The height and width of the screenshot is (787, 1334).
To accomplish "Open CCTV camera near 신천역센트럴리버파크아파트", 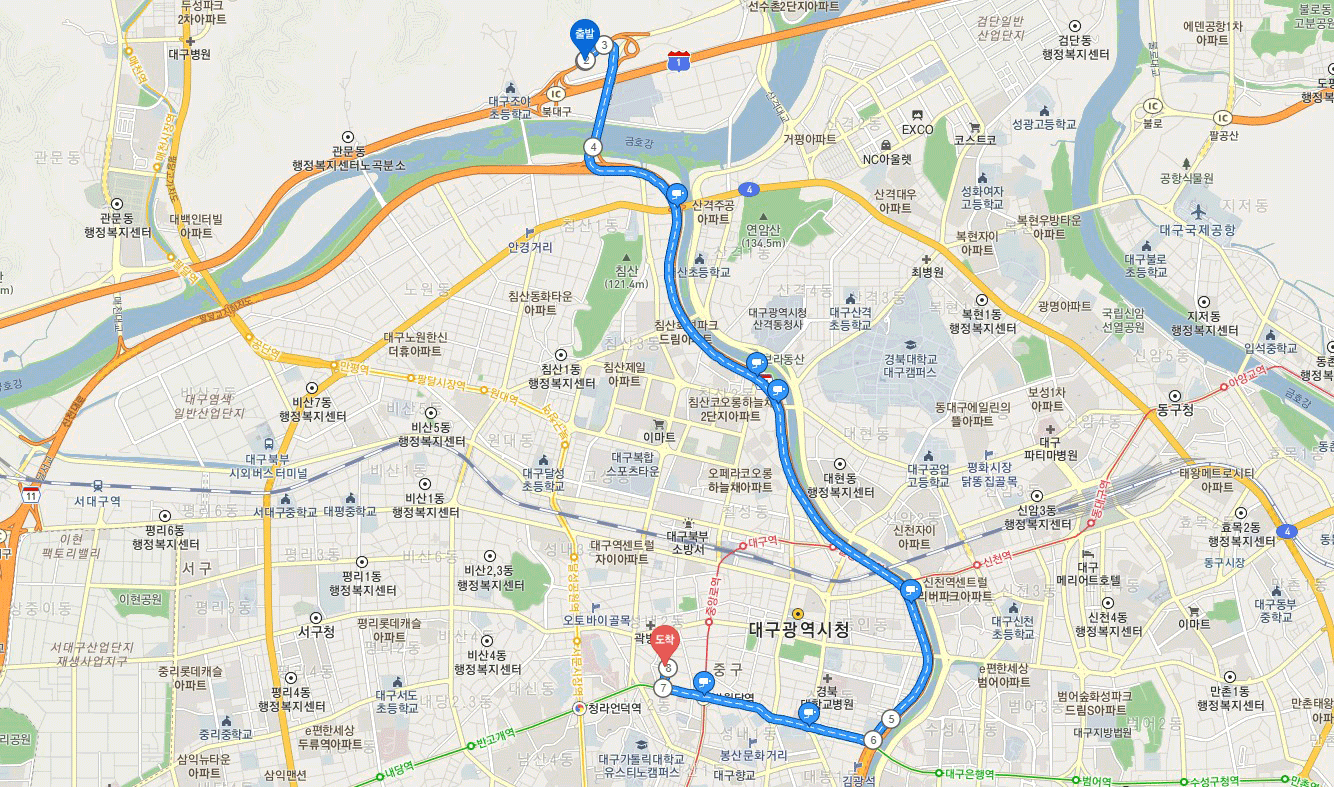I will (x=910, y=589).
